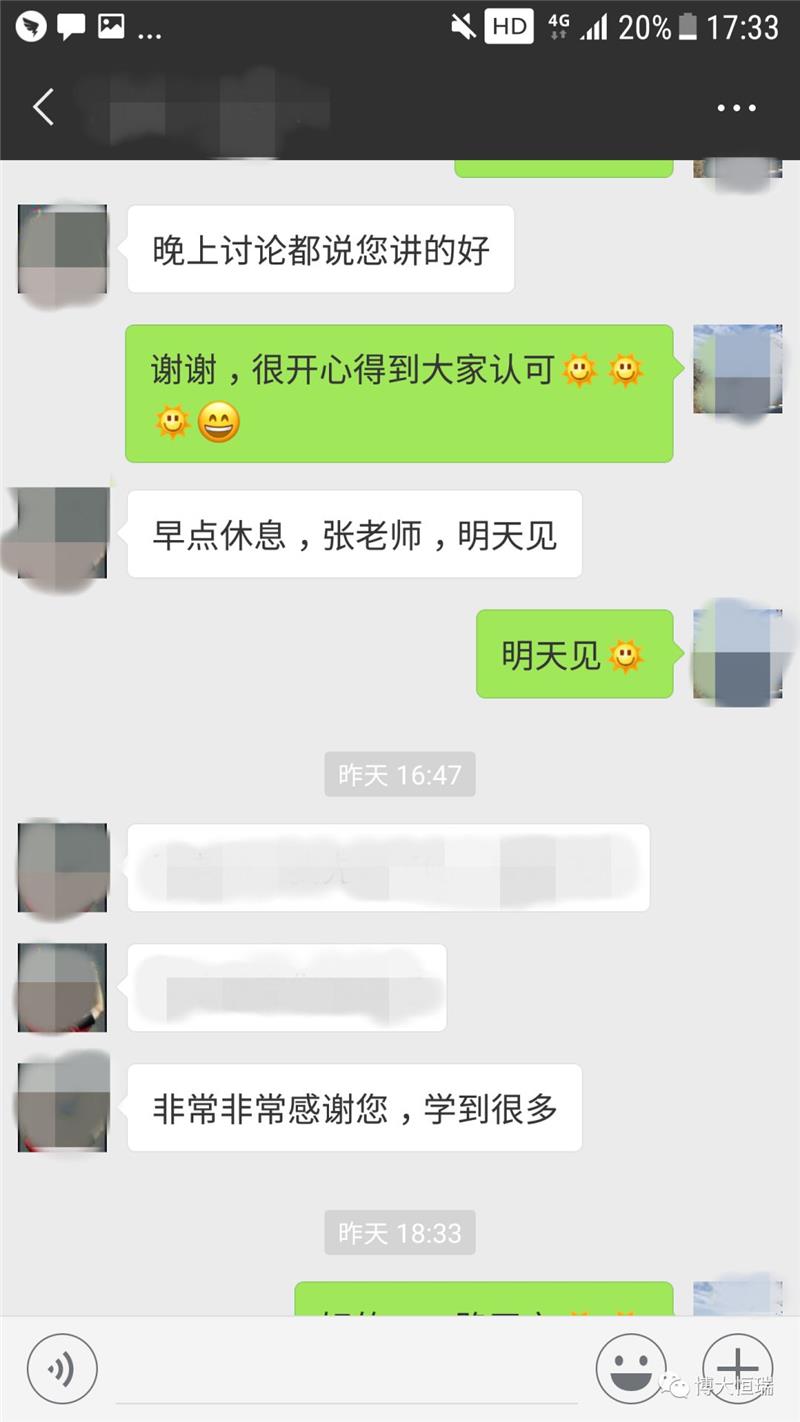
Task: Go back to the chat list
Action: tap(43, 107)
